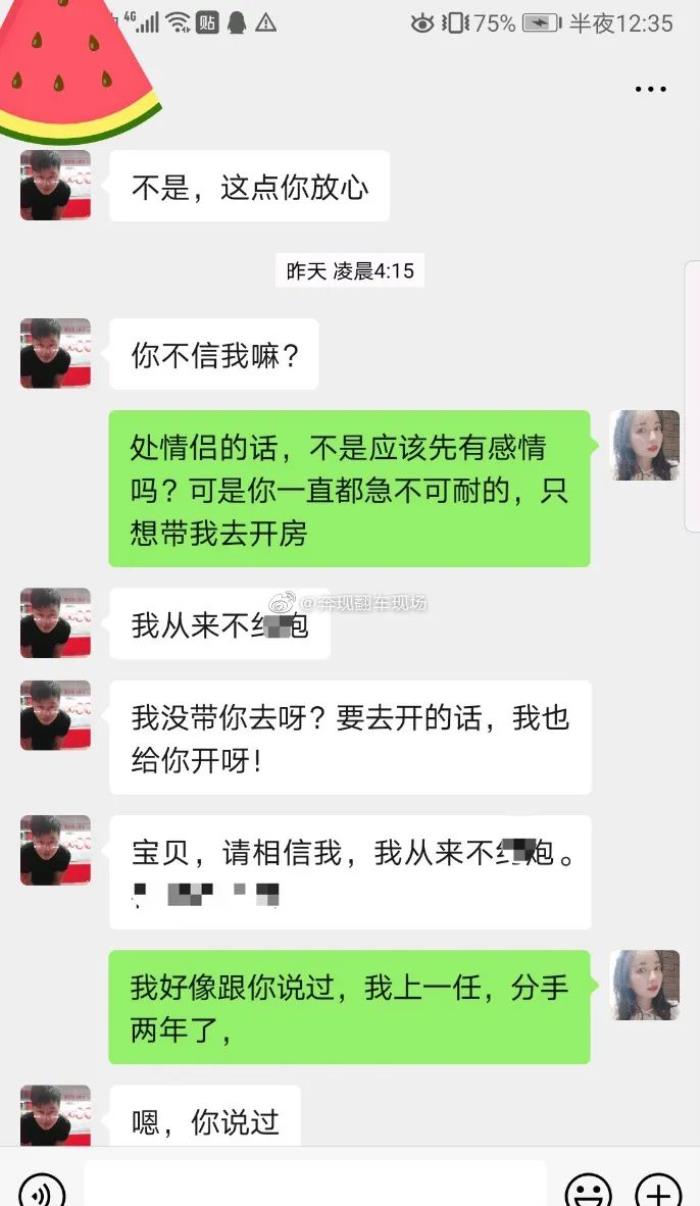Screen dimensions: 700x1206
Task: Open the chat overflow menu
Action: pyautogui.click(x=650, y=90)
